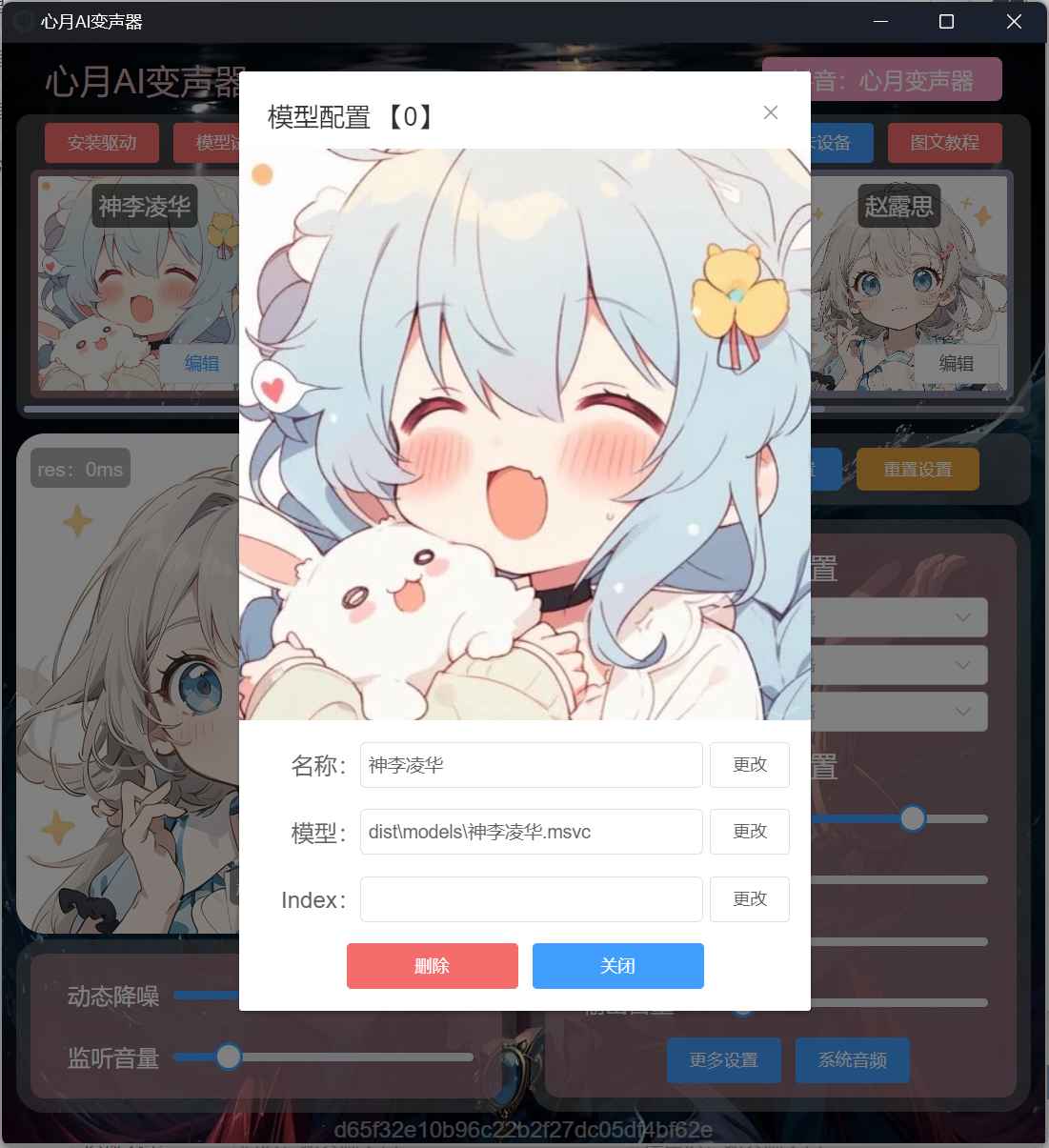Tap 更改 next to the 名称 field
The width and height of the screenshot is (1049, 1148).
749,765
